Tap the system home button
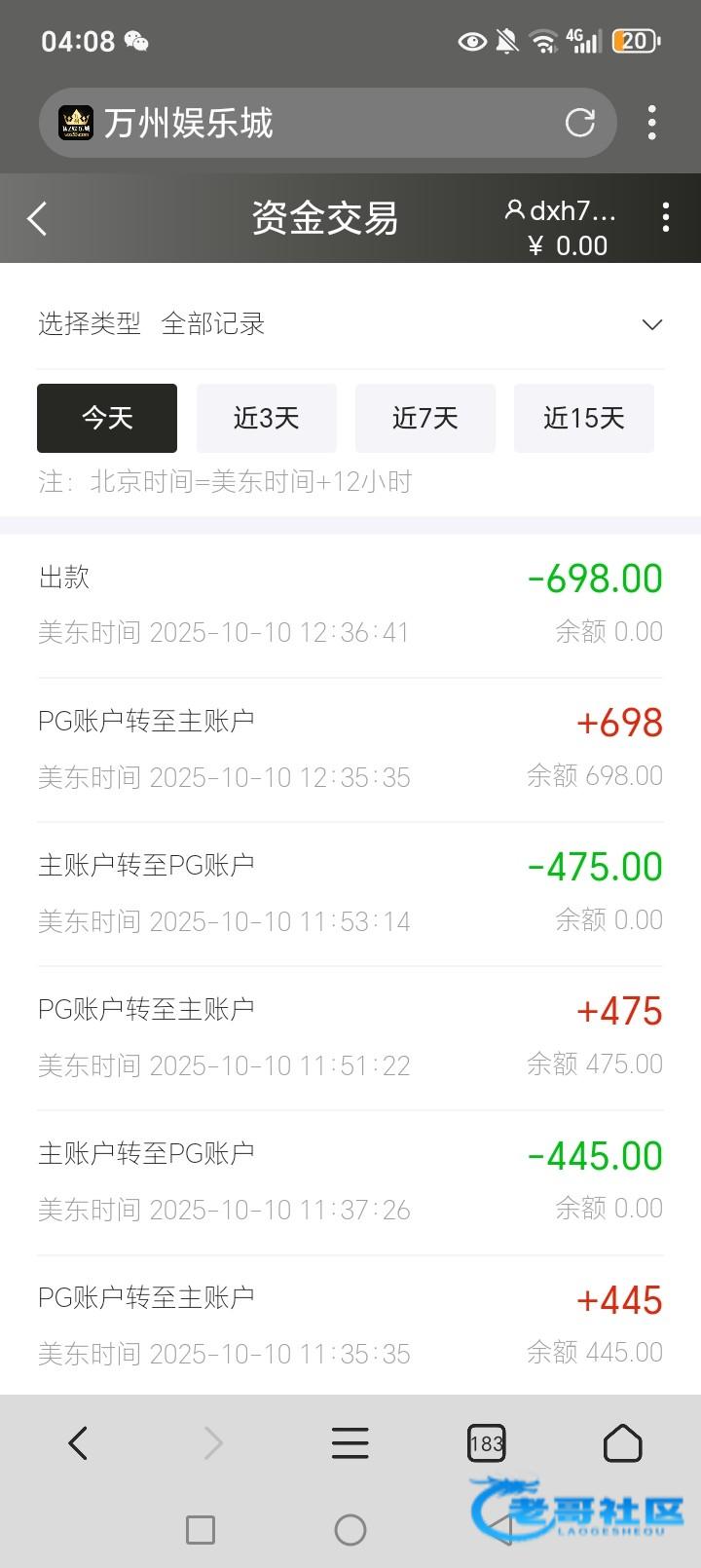 point(350,1530)
